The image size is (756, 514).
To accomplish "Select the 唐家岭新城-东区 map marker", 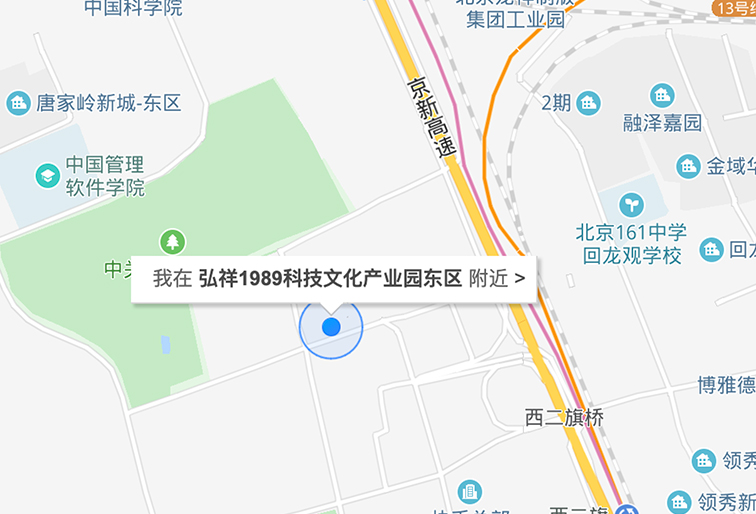I will point(18,102).
